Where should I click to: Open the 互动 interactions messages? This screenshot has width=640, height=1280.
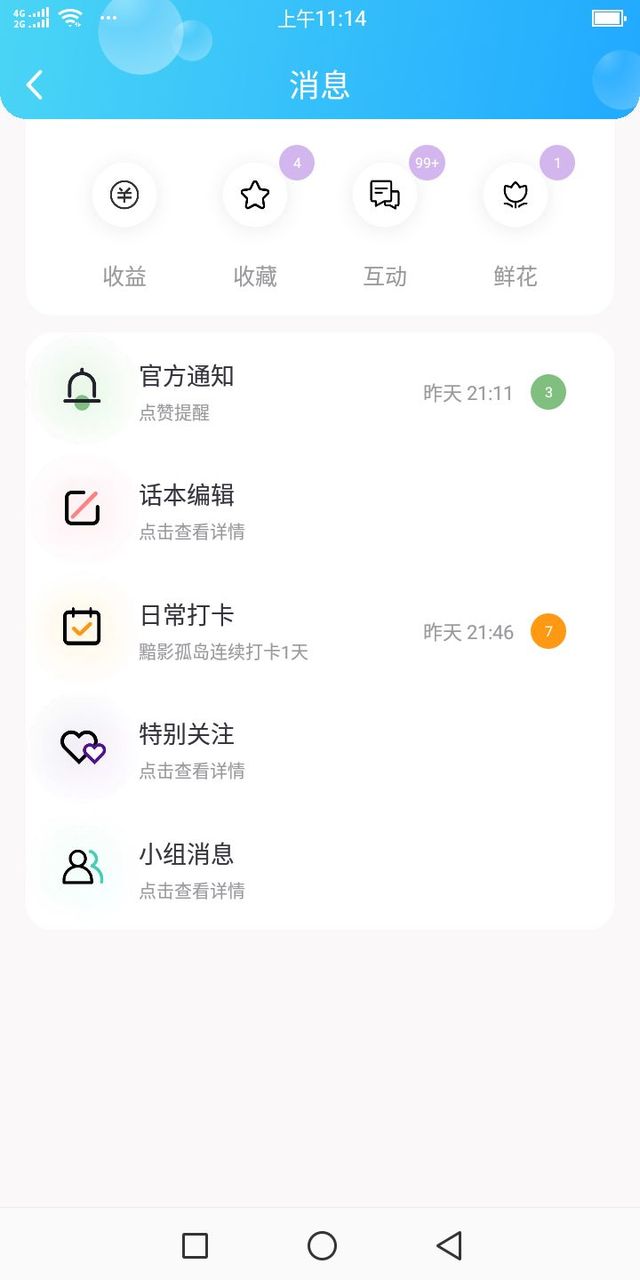pos(385,227)
